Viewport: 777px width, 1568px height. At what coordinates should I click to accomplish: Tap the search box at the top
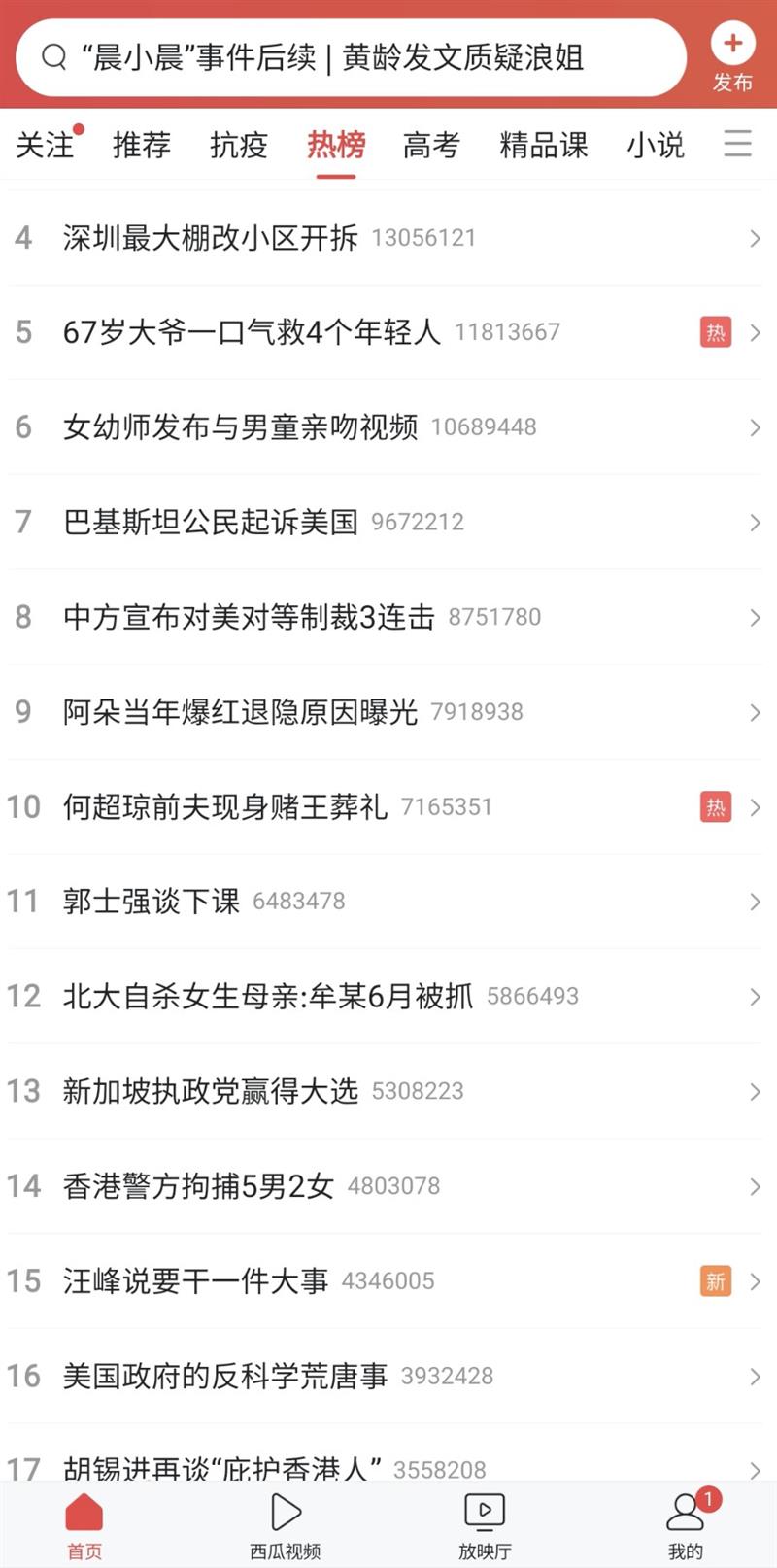(x=350, y=58)
